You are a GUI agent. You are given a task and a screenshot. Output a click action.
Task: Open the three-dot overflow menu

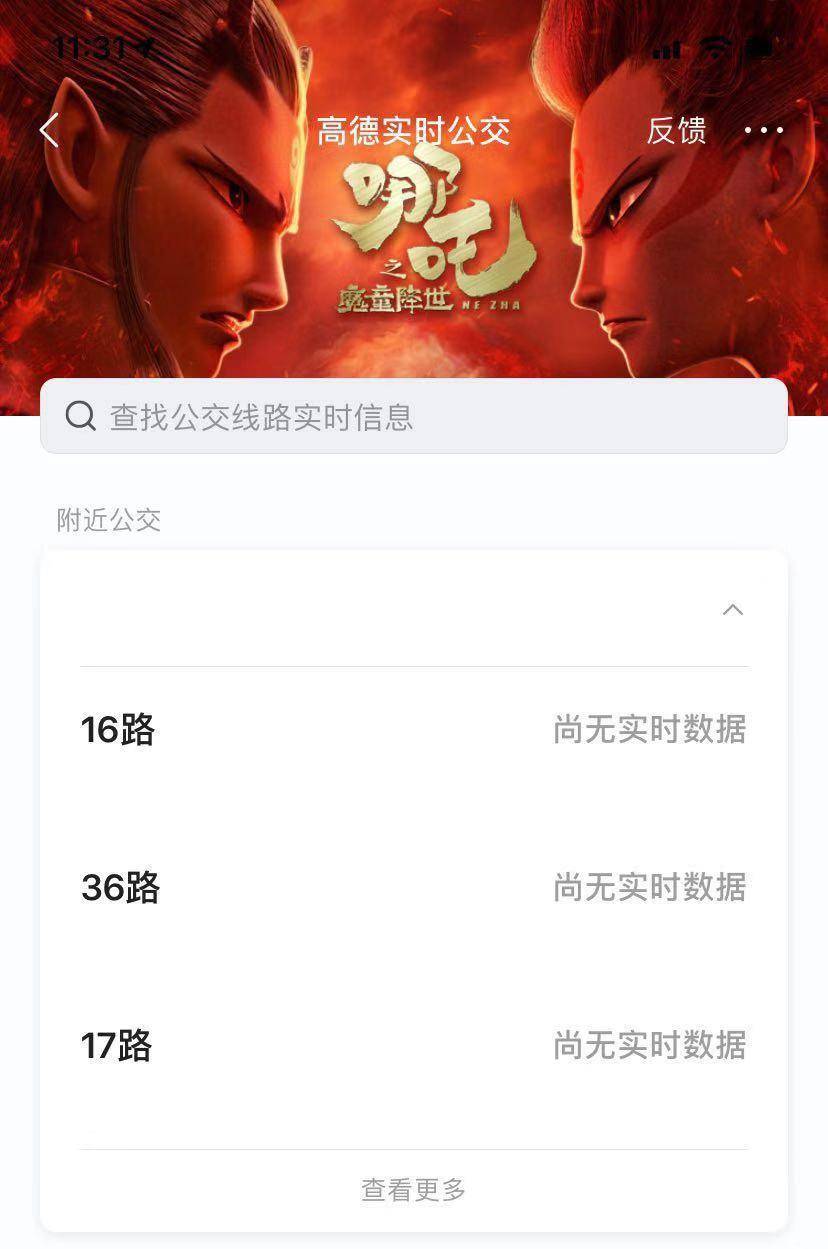pyautogui.click(x=764, y=130)
